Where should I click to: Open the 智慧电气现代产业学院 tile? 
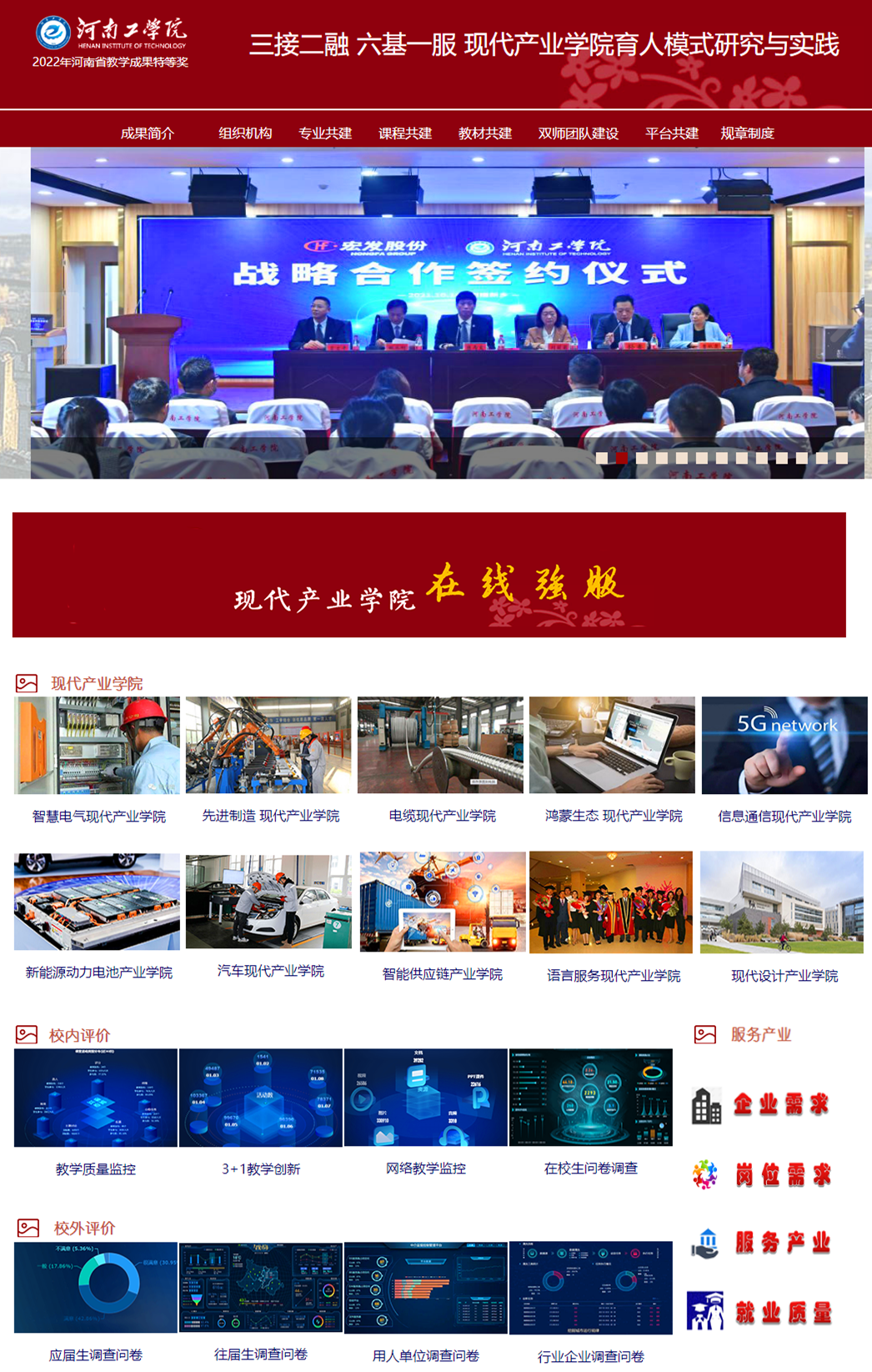tap(98, 746)
